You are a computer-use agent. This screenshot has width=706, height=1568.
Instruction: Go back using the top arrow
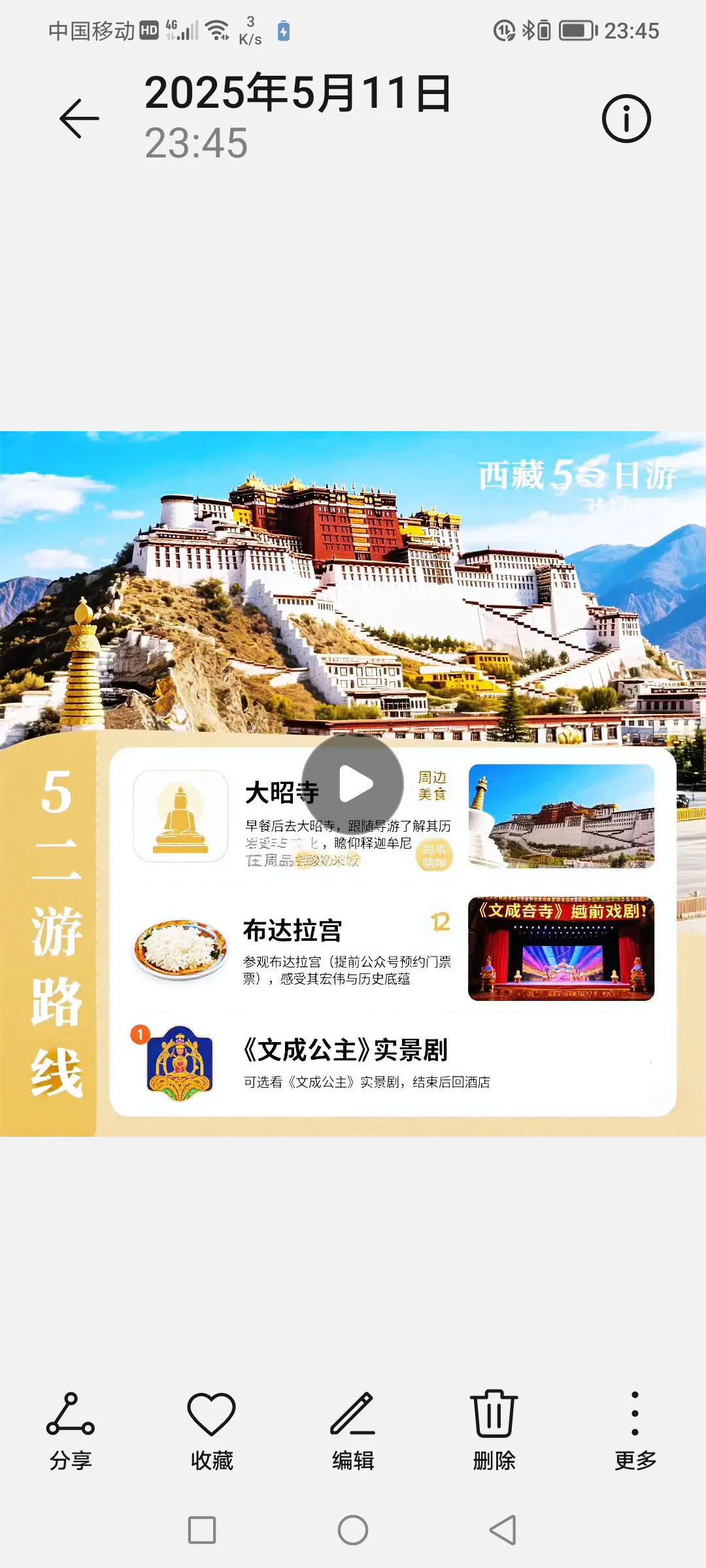79,119
